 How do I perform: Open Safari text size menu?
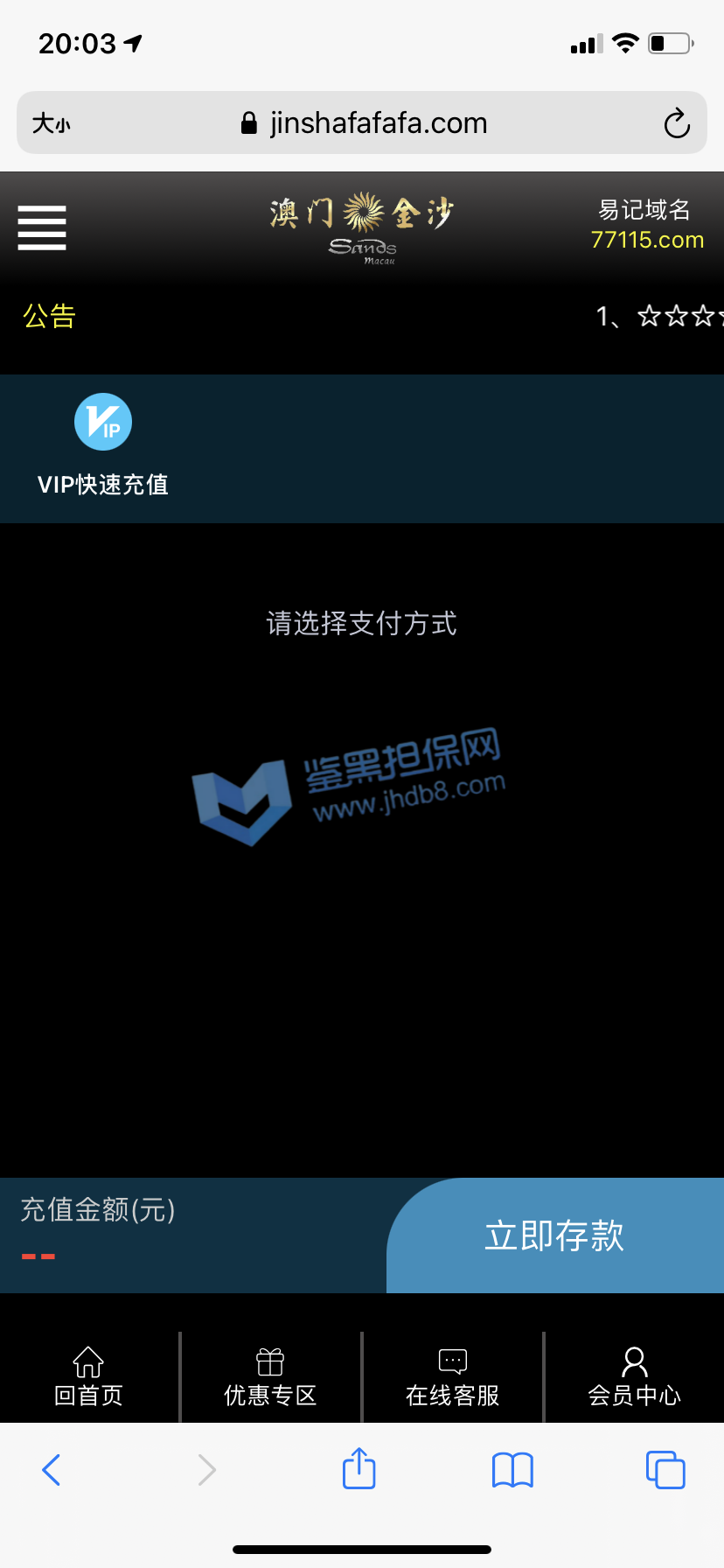pos(51,123)
